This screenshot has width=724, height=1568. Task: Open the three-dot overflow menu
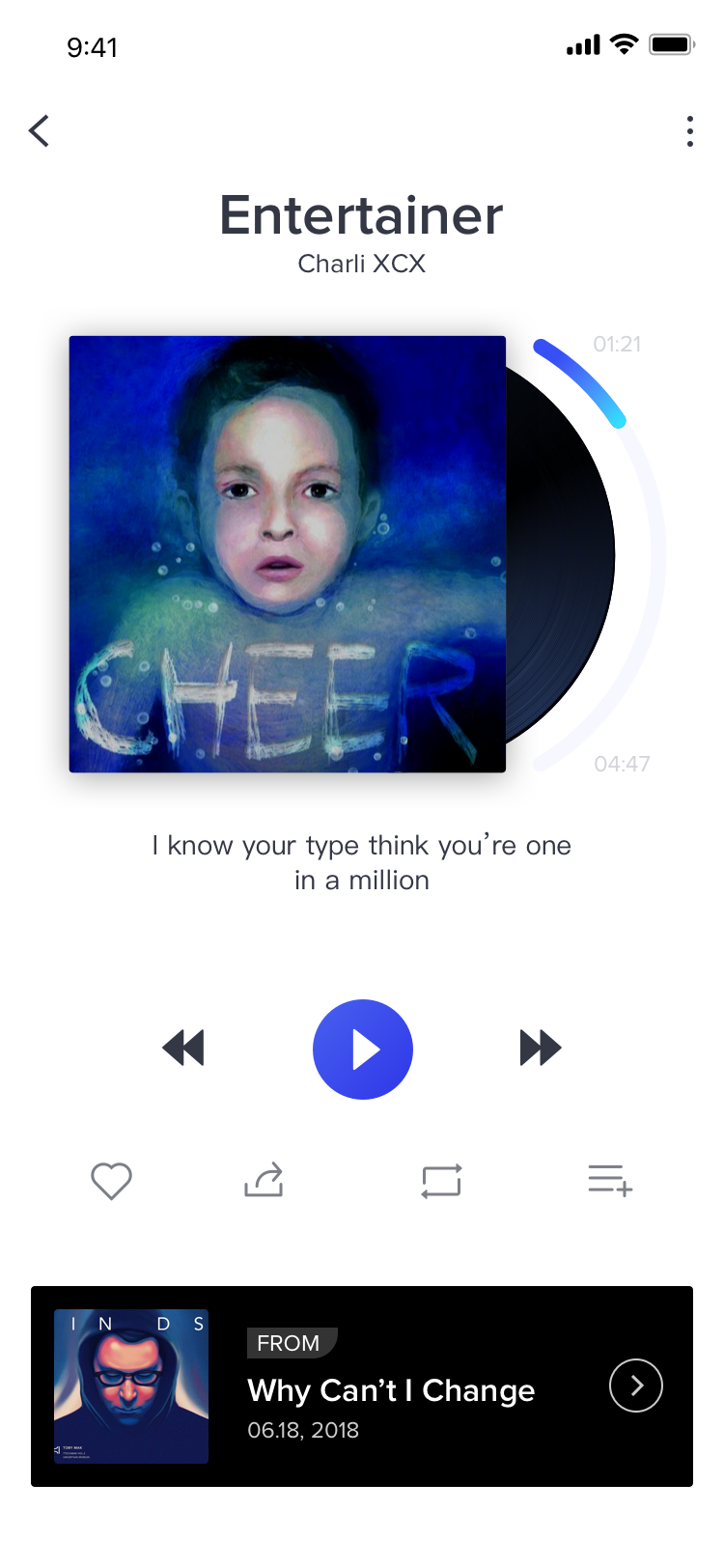pyautogui.click(x=689, y=131)
